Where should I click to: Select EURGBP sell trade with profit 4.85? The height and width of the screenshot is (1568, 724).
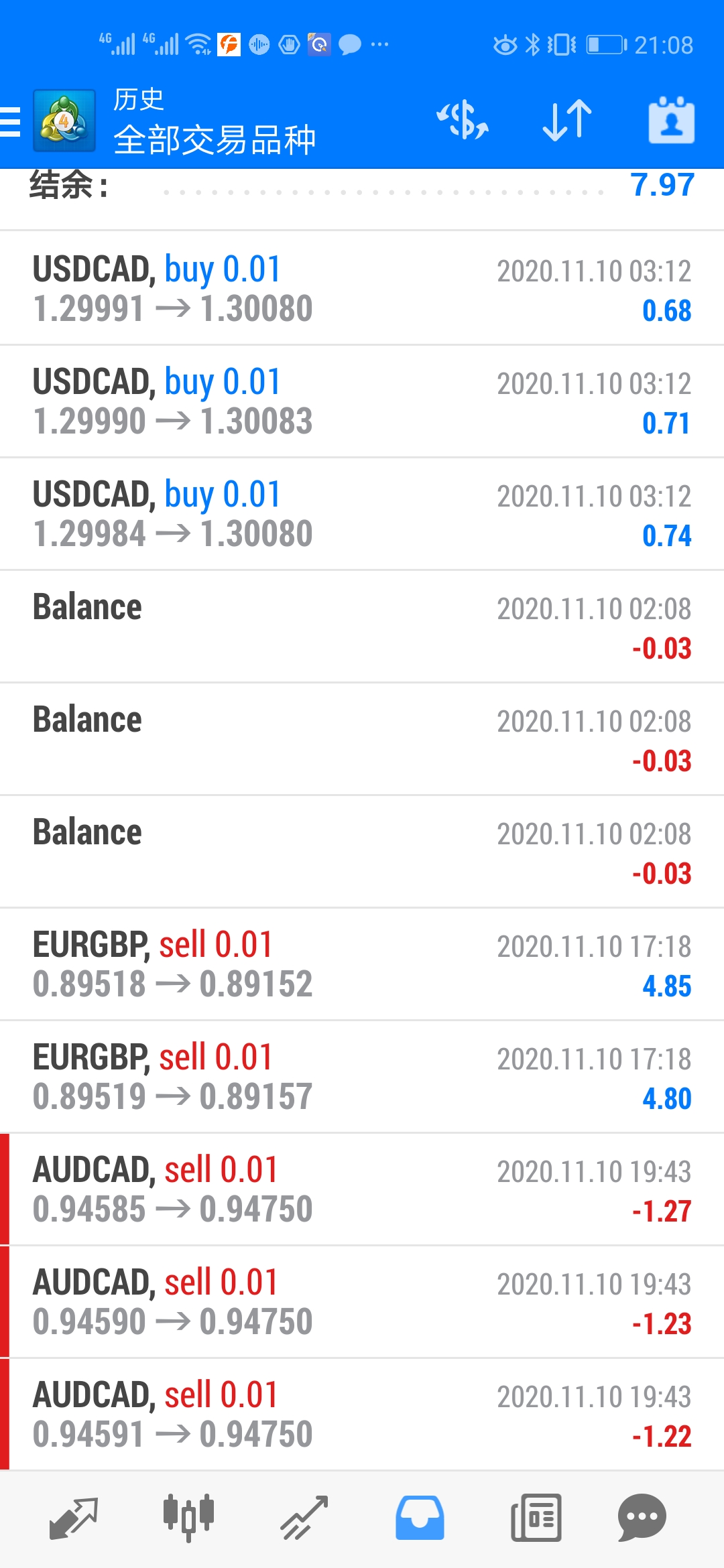pos(362,964)
